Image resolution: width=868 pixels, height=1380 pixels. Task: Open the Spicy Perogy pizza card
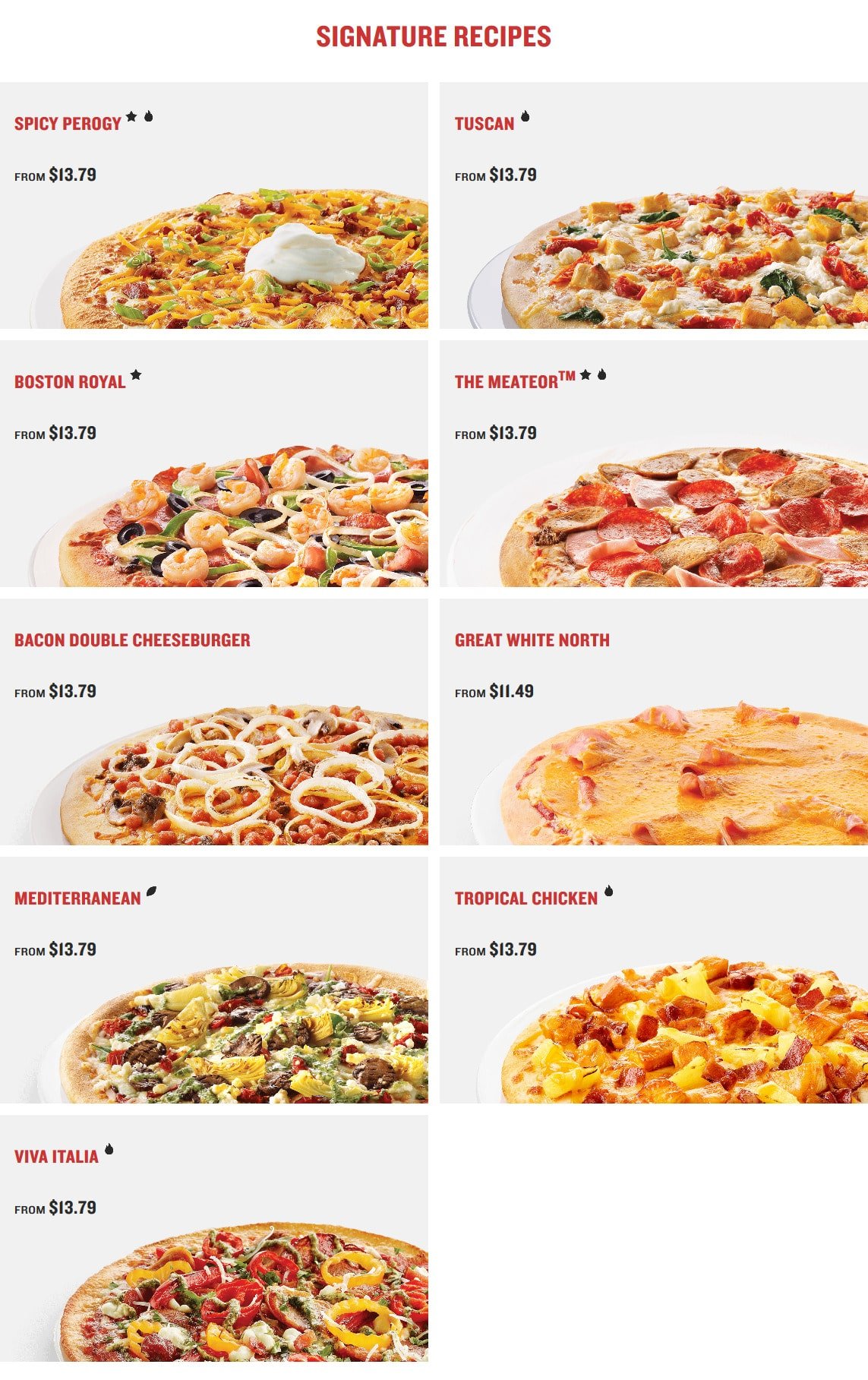pos(213,206)
